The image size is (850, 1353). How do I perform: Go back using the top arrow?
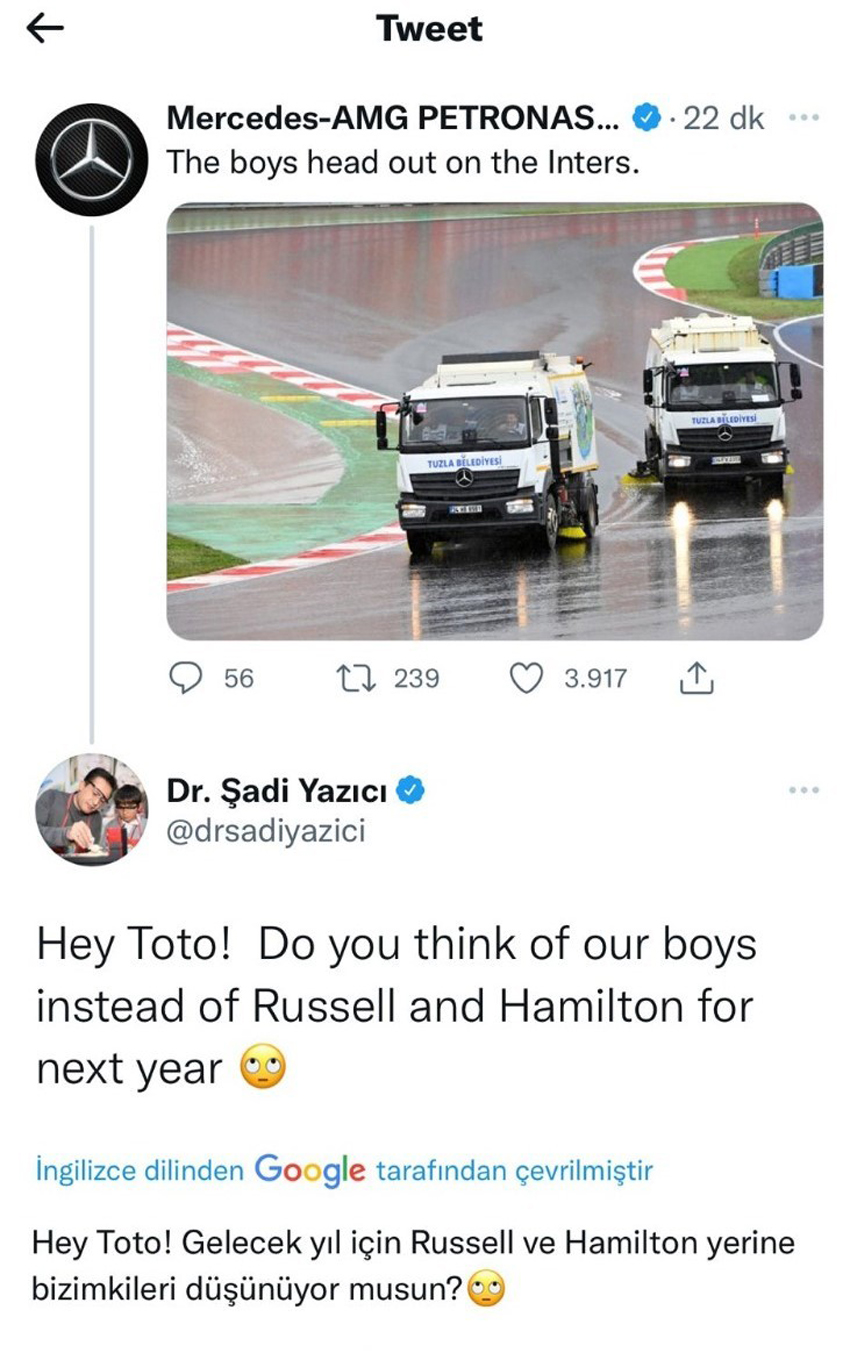[x=45, y=30]
